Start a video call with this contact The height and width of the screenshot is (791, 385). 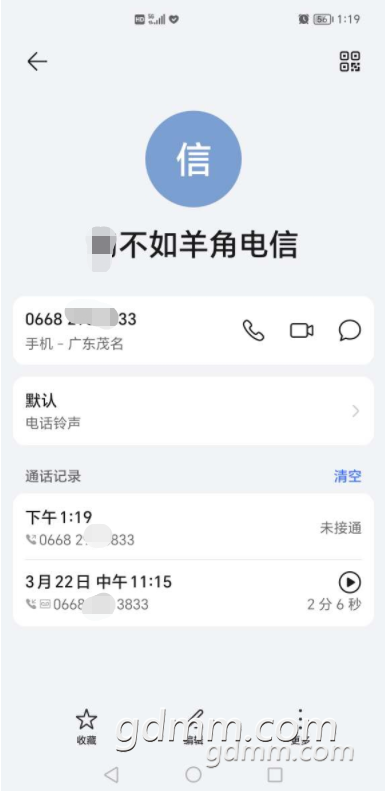click(x=302, y=330)
